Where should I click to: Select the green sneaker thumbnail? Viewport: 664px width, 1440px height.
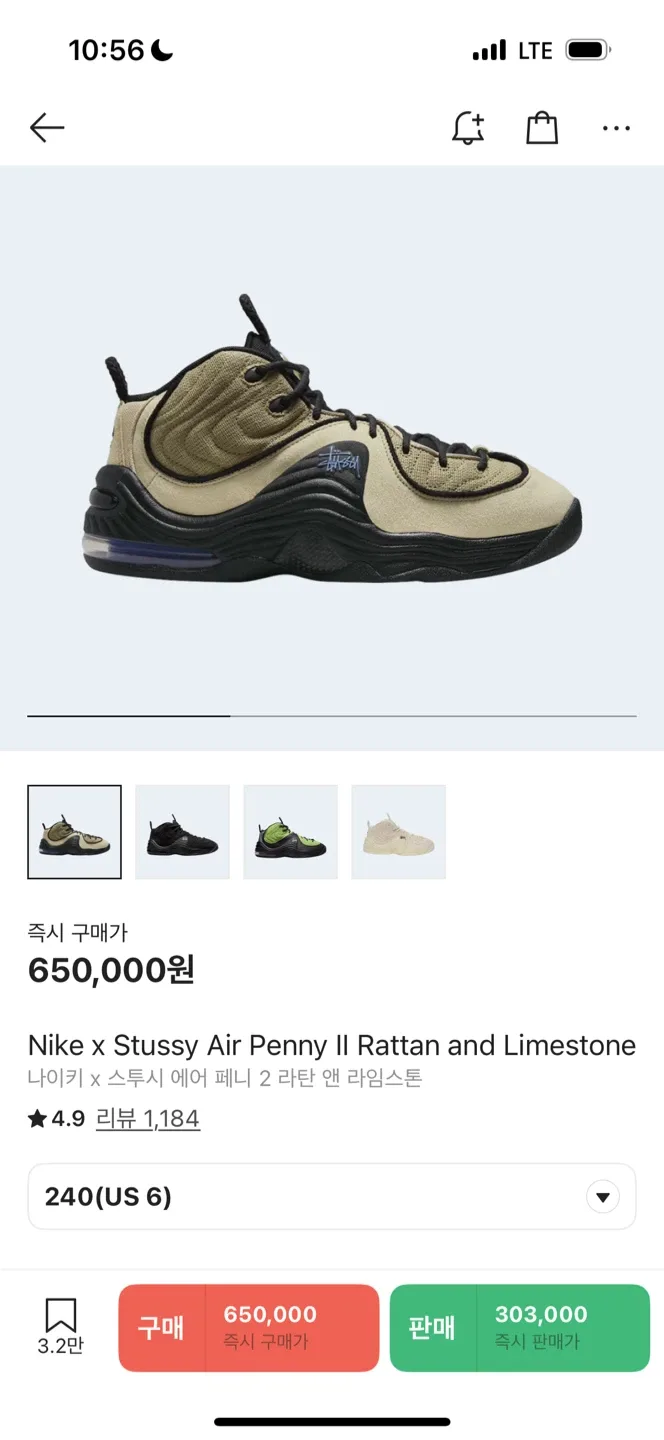coord(290,832)
